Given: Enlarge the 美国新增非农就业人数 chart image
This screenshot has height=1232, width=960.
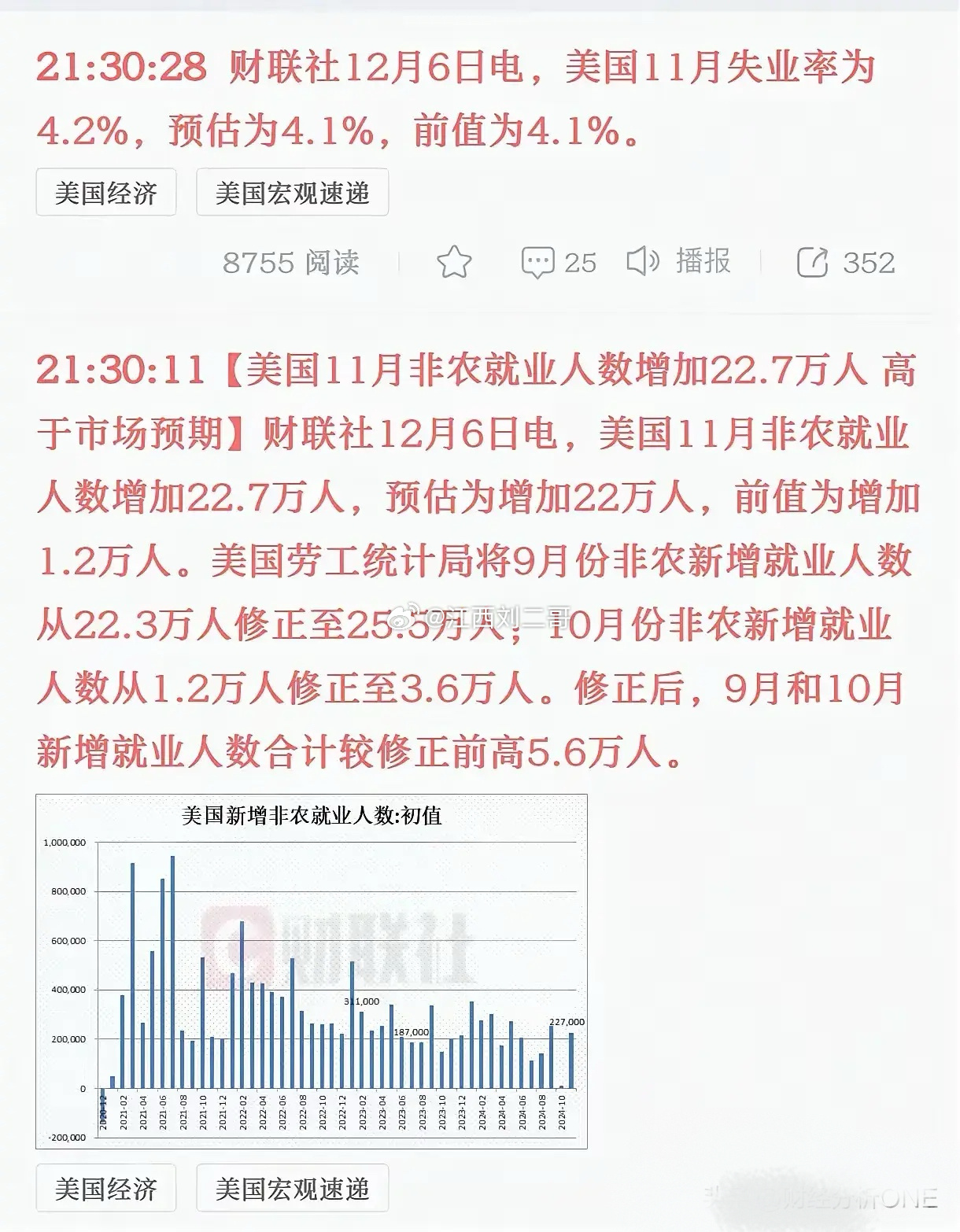Looking at the screenshot, I should 312,971.
